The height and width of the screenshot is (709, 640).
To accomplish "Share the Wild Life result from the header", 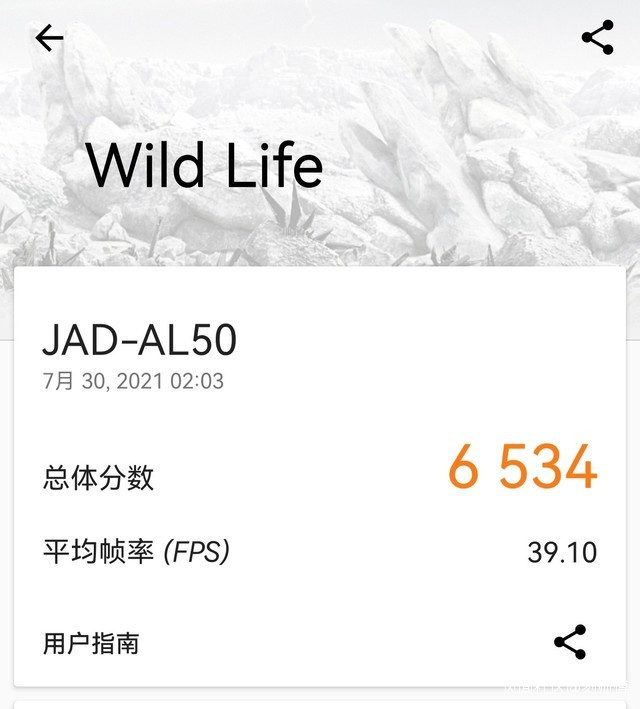I will coord(597,39).
